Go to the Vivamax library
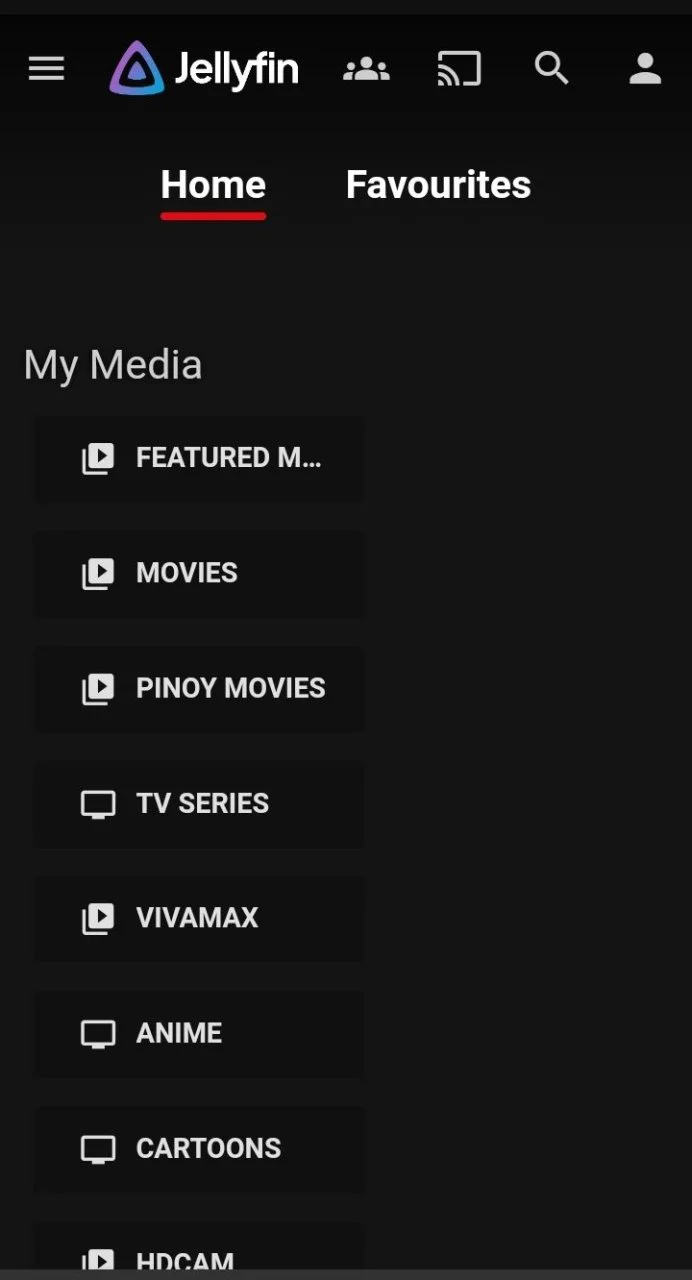692x1280 pixels. (x=200, y=918)
